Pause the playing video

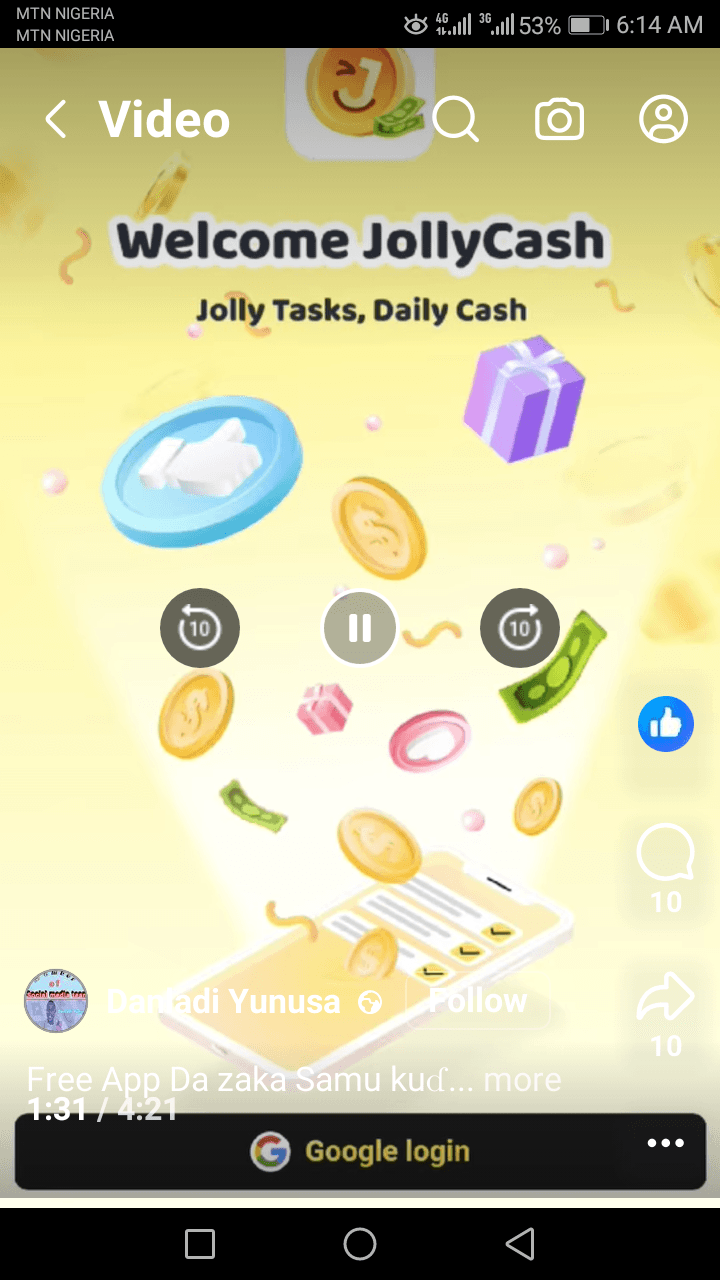coord(360,628)
